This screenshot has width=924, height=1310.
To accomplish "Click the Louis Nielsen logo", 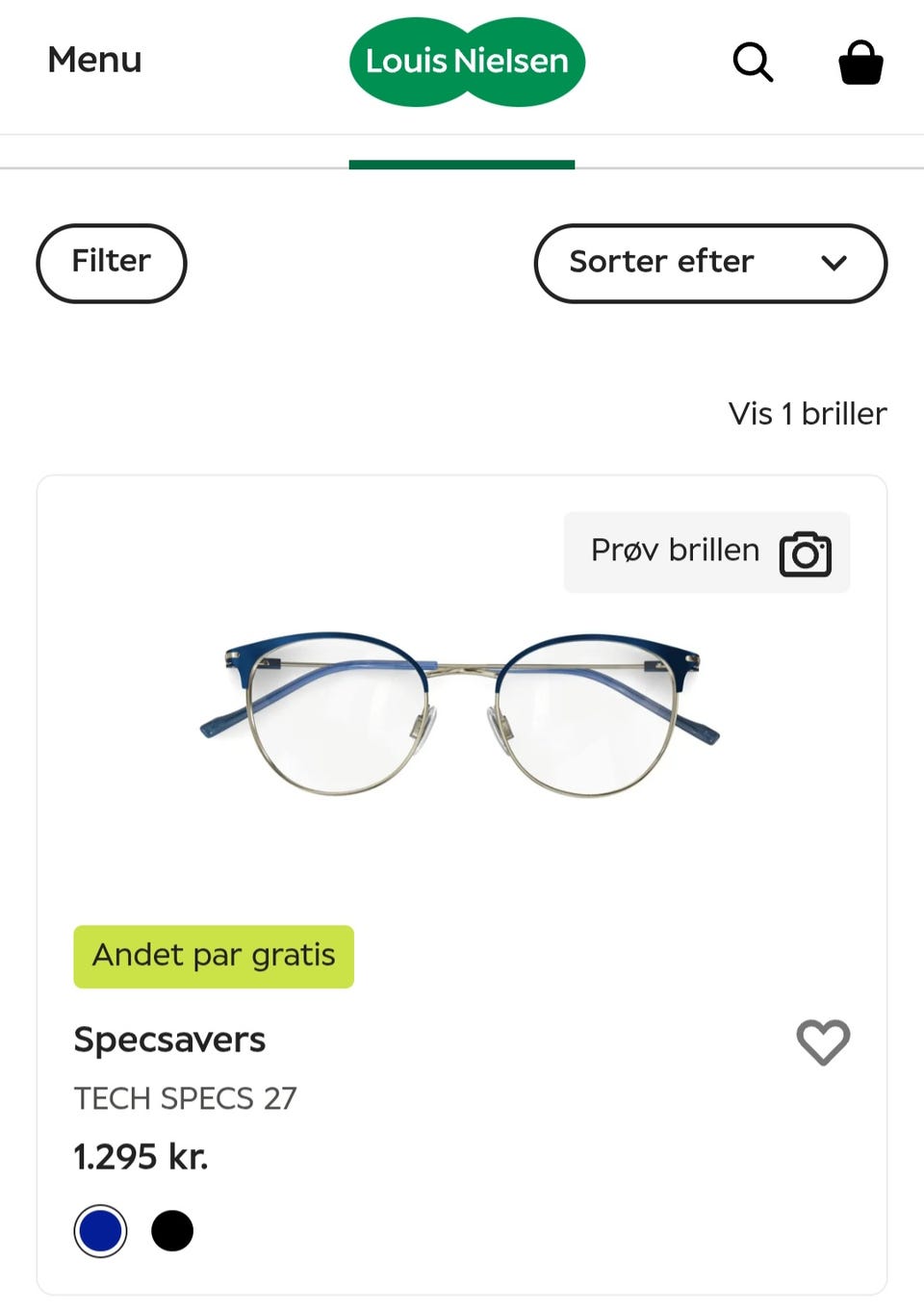I will 467,62.
